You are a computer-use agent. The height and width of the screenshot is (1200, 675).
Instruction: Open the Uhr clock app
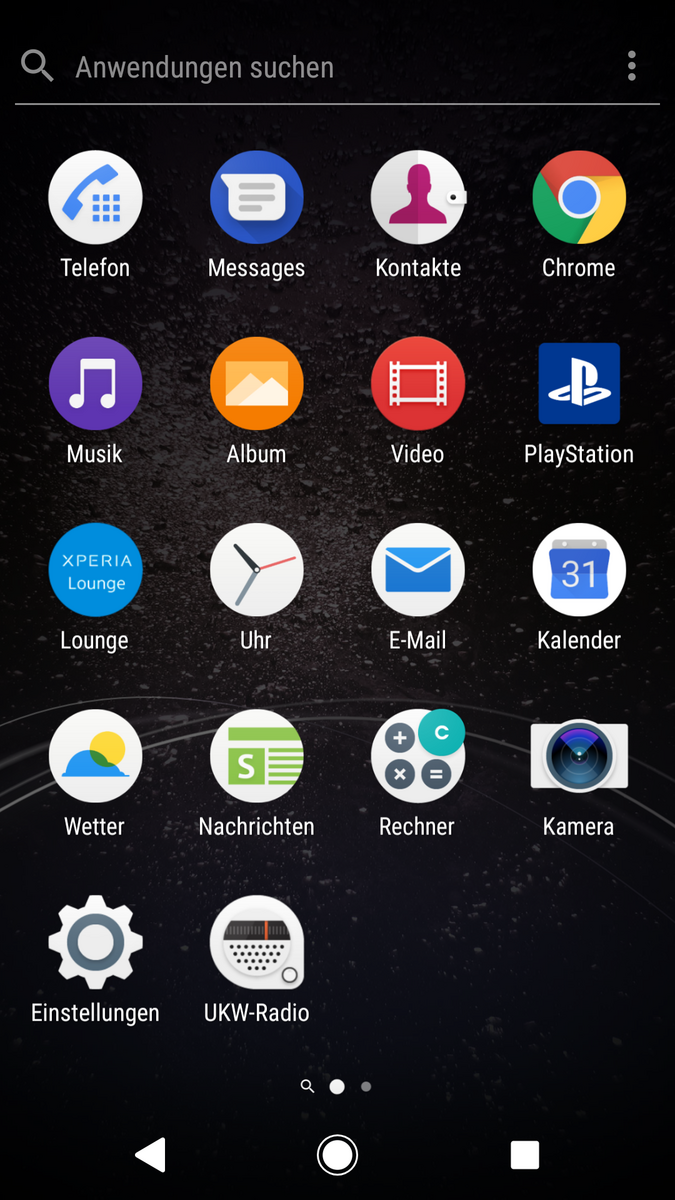[256, 570]
